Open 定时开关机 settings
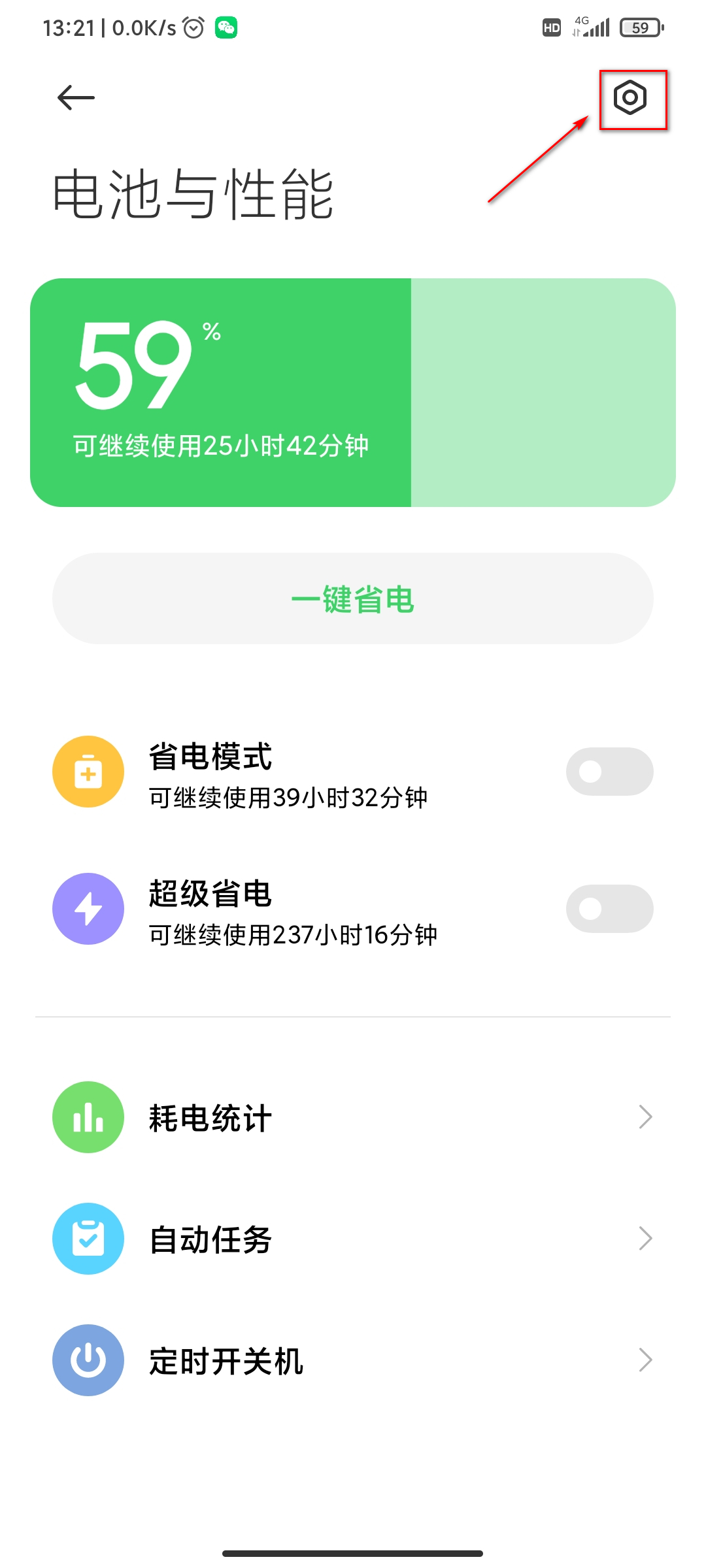The height and width of the screenshot is (1568, 706). click(x=353, y=1360)
